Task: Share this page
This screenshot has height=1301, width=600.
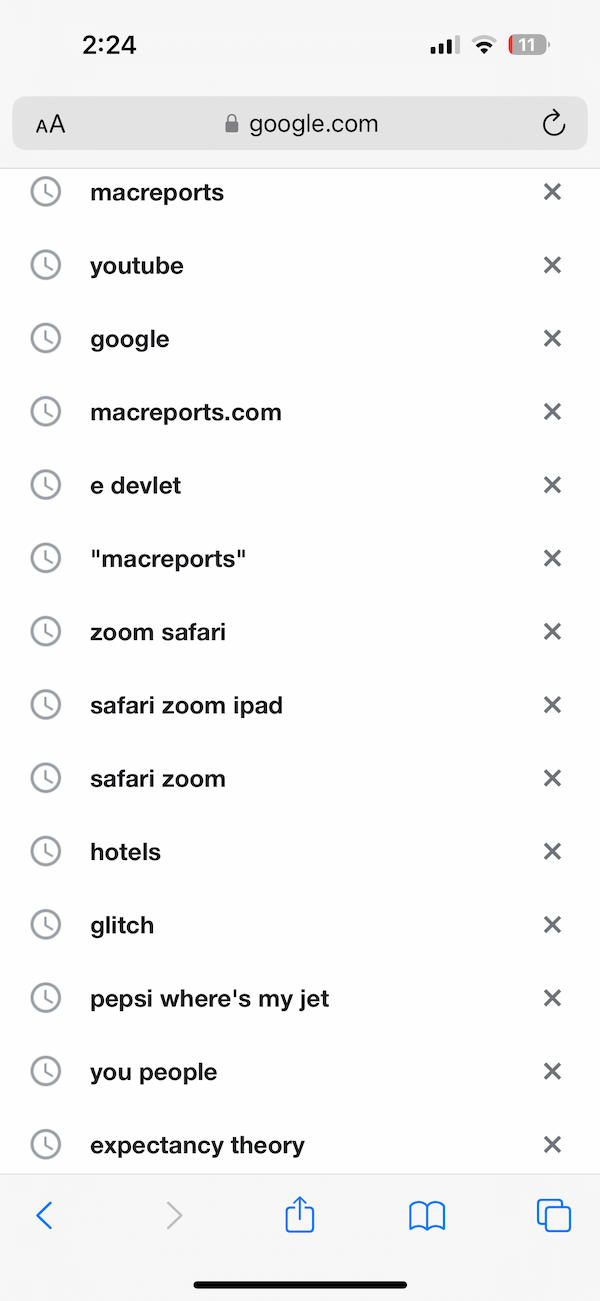Action: tap(300, 1215)
